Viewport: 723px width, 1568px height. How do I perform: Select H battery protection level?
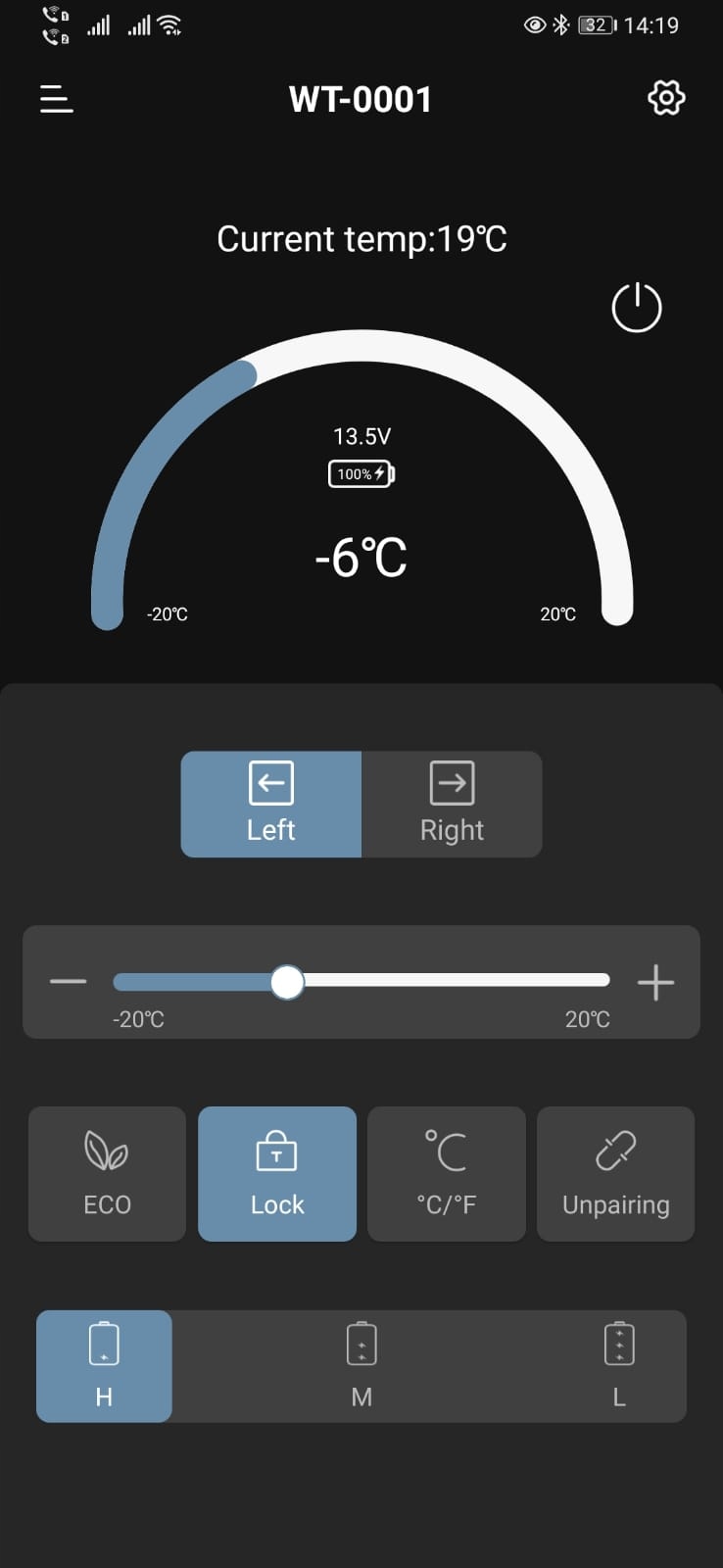[x=104, y=1366]
